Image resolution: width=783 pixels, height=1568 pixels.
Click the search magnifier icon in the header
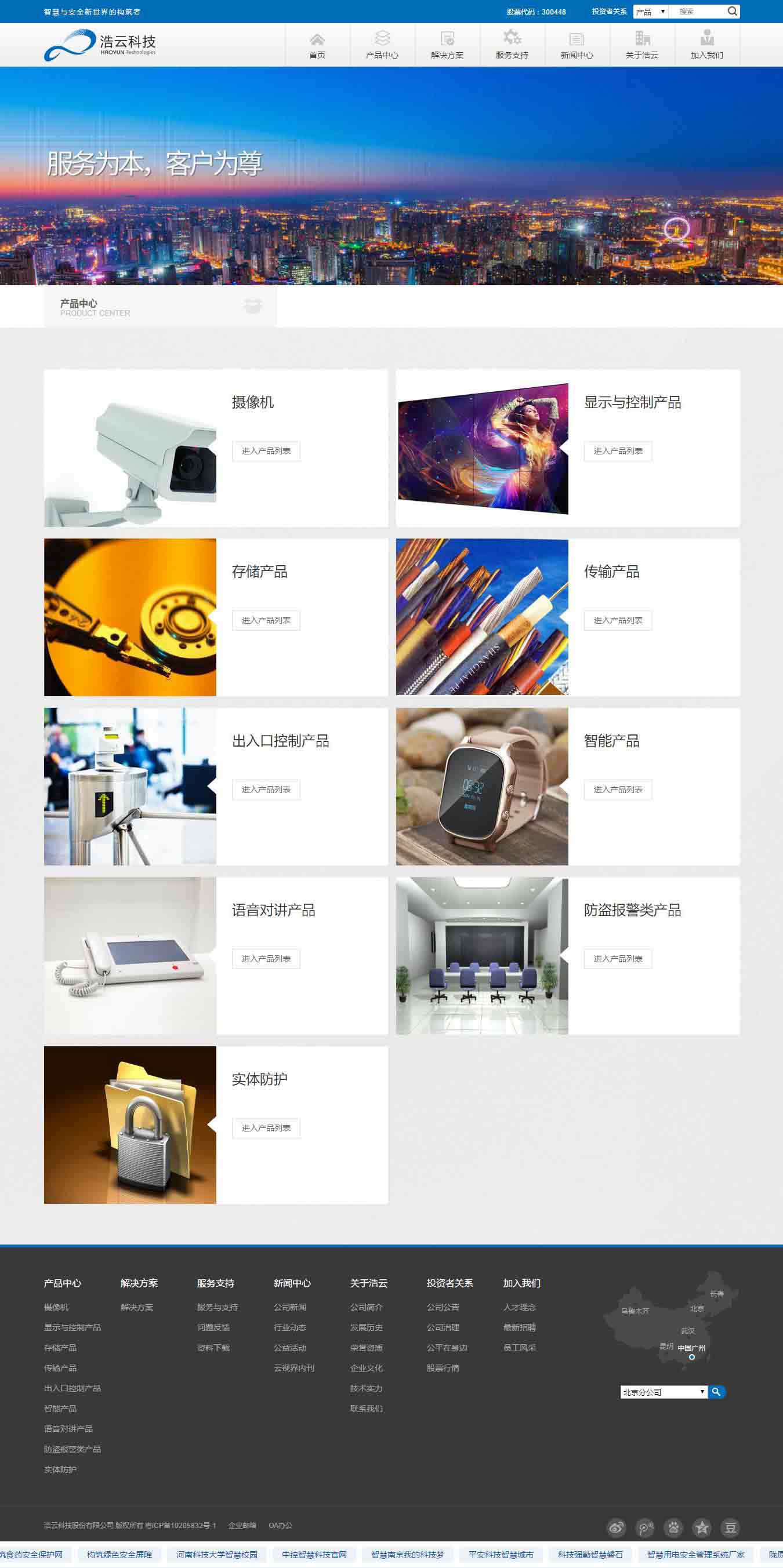tap(734, 11)
